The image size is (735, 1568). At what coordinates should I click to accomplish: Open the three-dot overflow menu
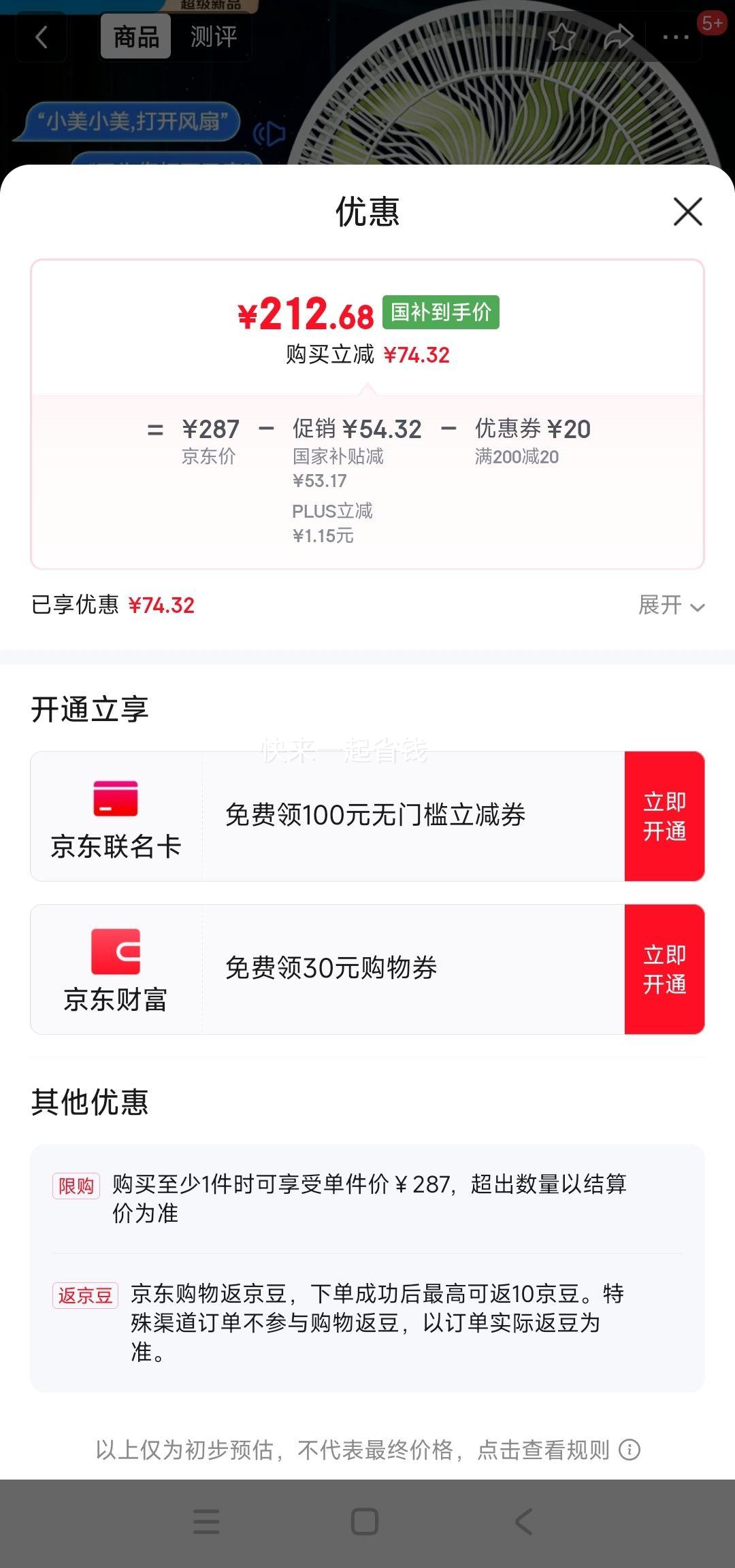click(676, 37)
